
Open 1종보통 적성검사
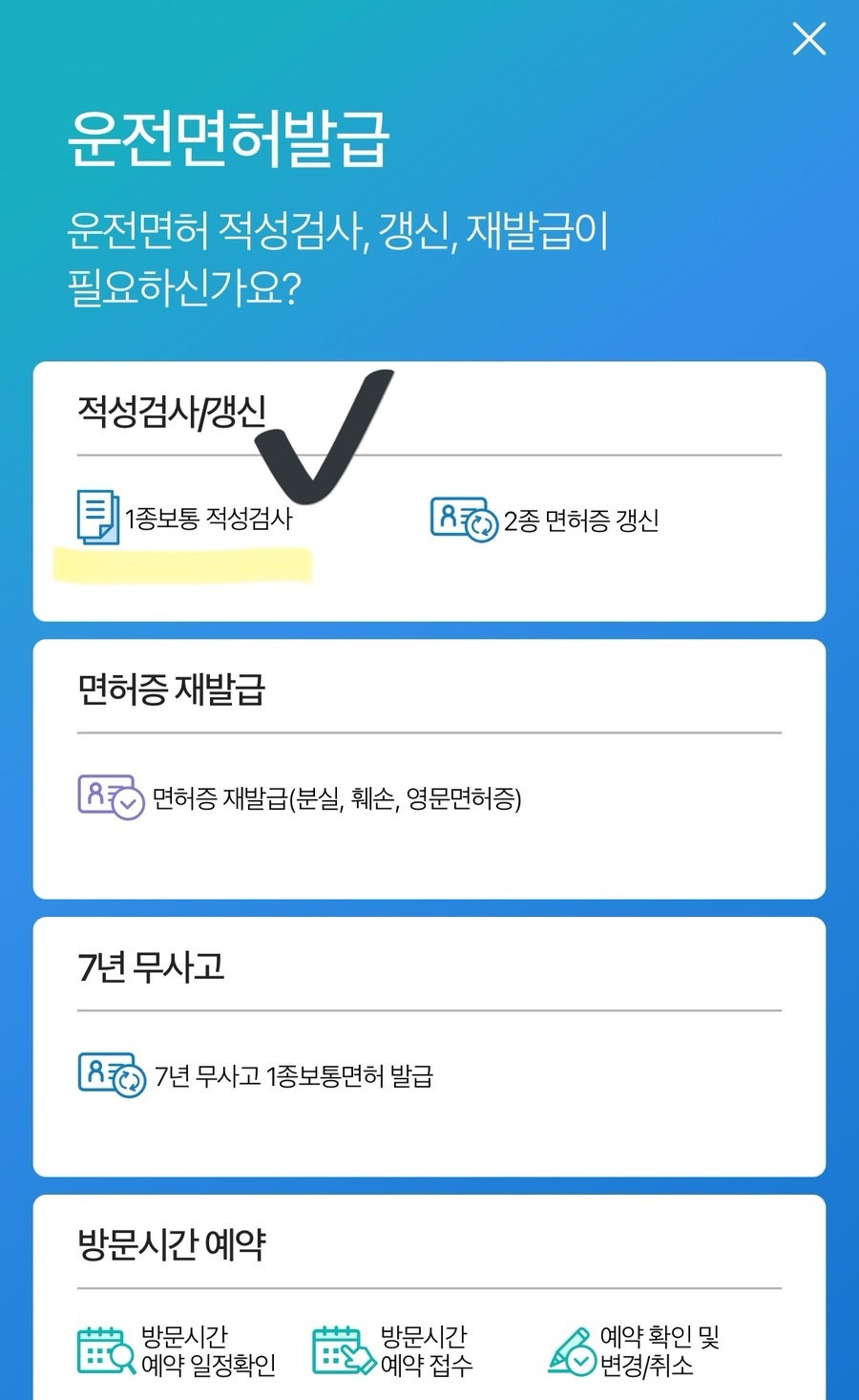click(186, 519)
